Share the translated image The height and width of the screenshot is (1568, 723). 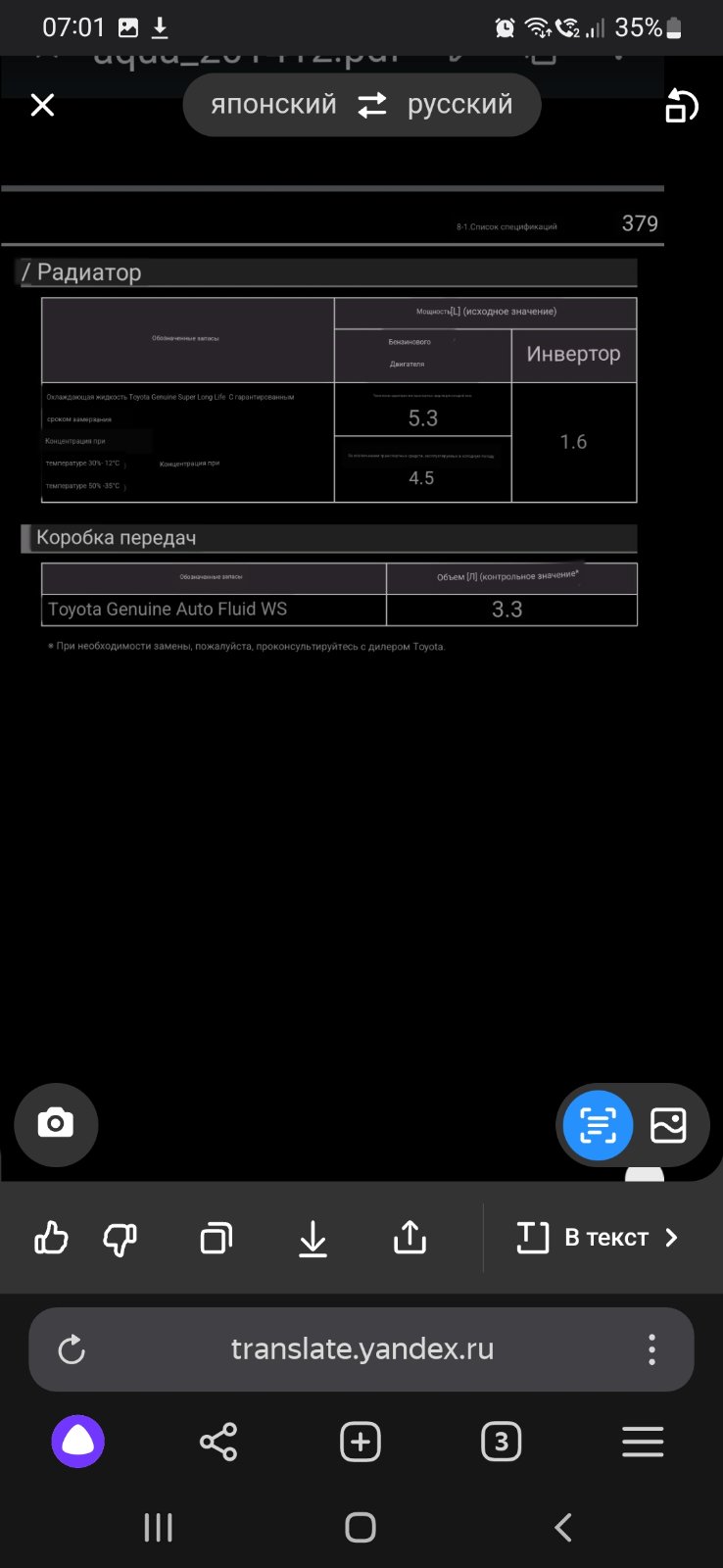(x=410, y=1237)
